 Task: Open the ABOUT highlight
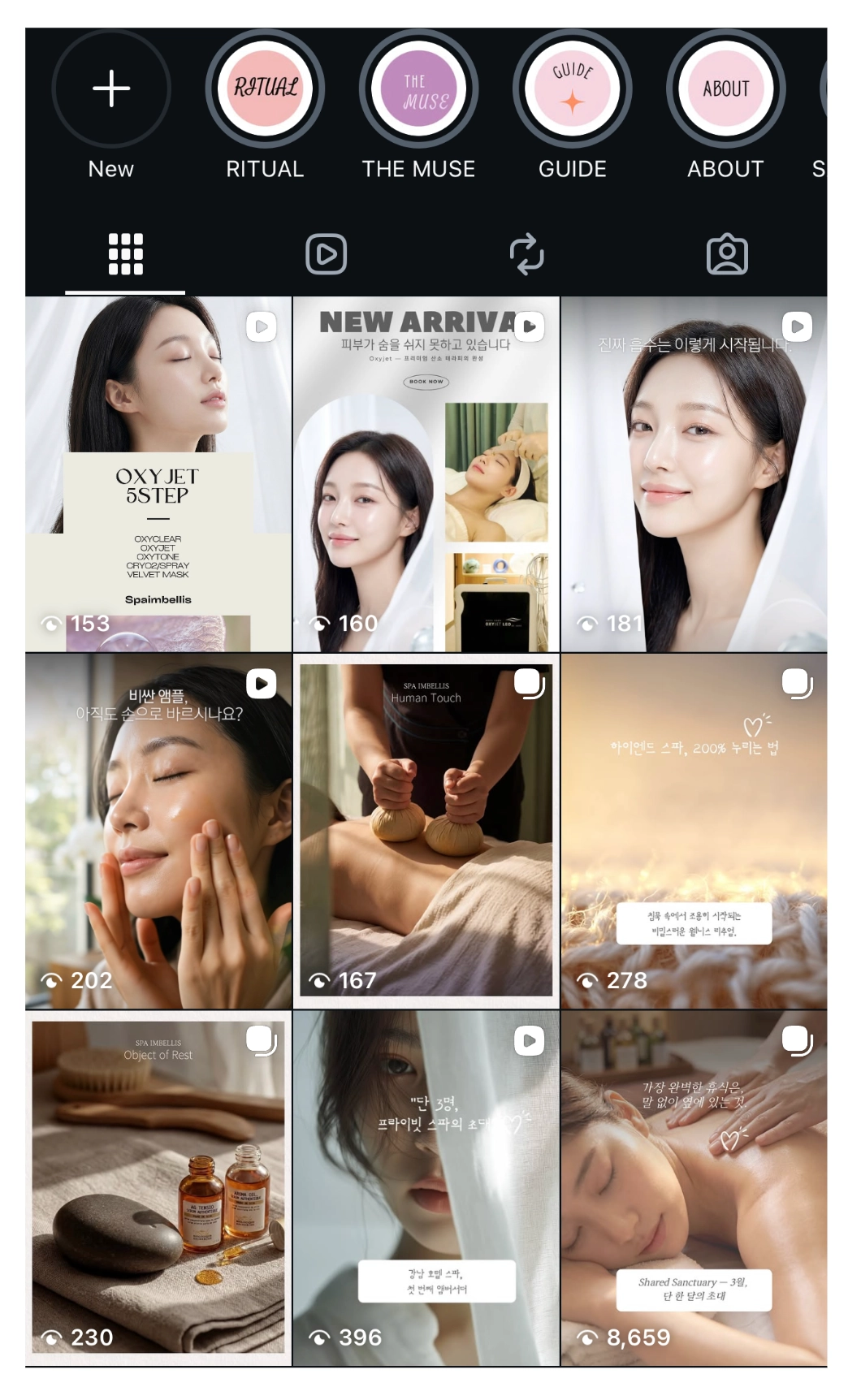tap(725, 89)
